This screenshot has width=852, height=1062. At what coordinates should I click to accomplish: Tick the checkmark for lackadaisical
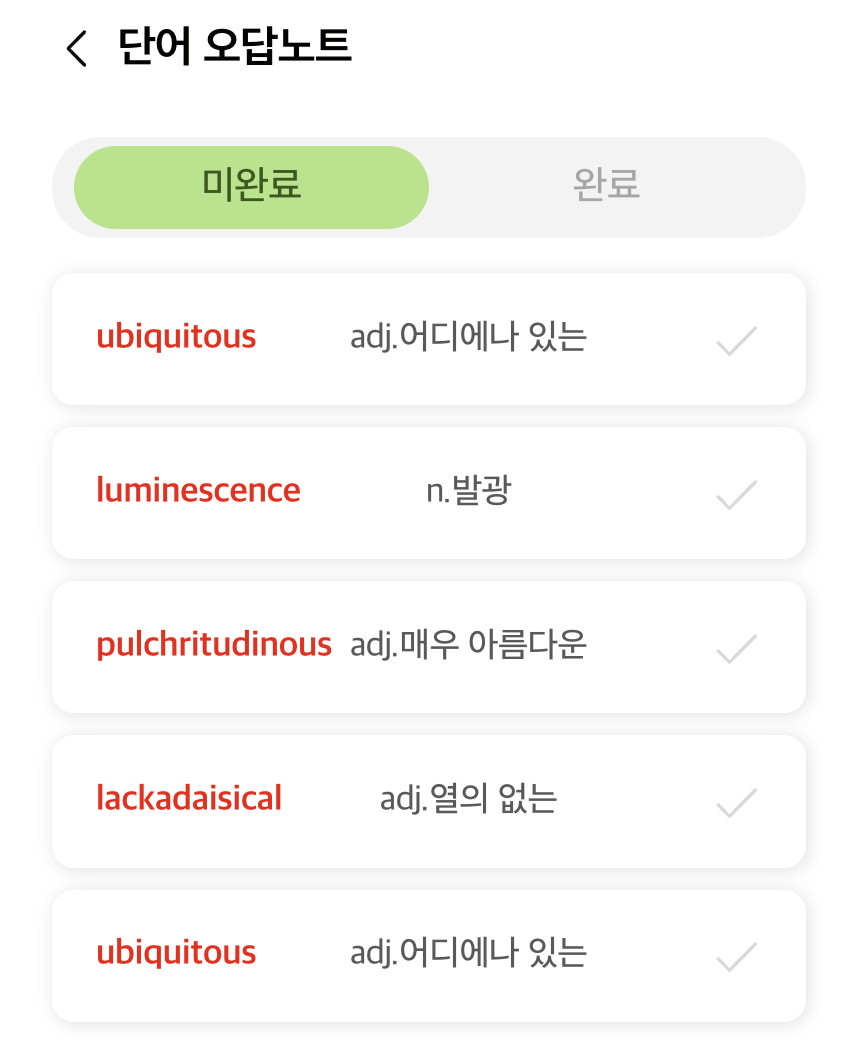tap(737, 802)
